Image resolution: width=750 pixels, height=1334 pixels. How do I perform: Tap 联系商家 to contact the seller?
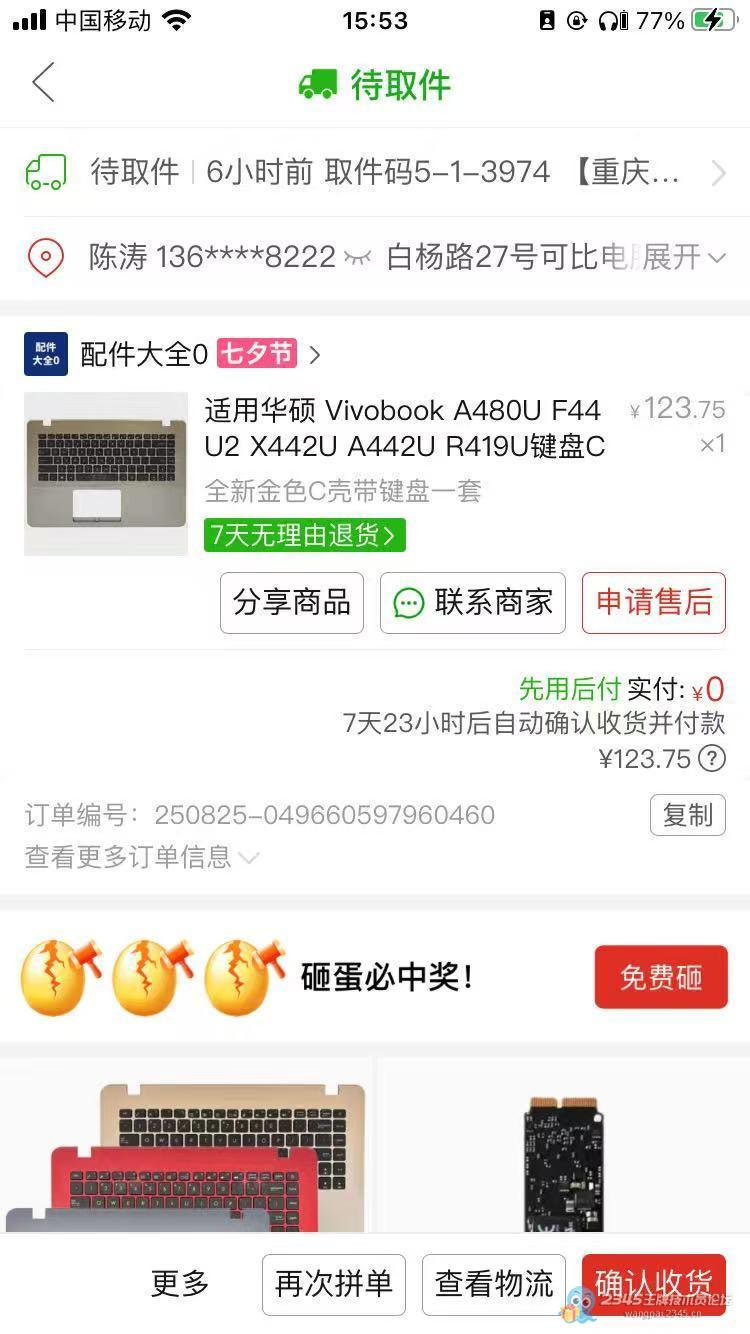point(473,602)
